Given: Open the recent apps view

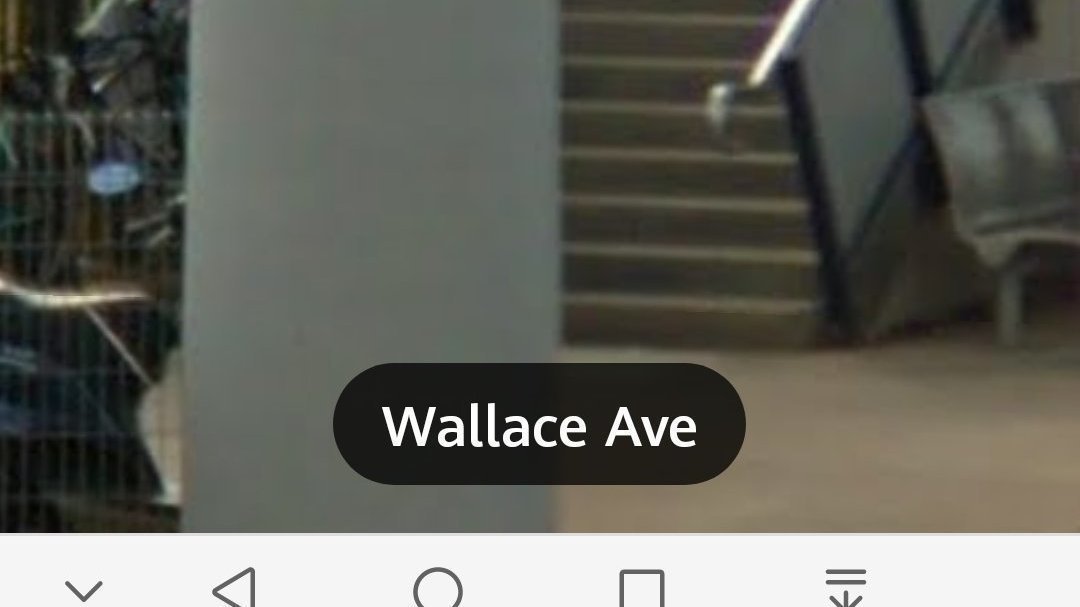Looking at the screenshot, I should (x=641, y=590).
